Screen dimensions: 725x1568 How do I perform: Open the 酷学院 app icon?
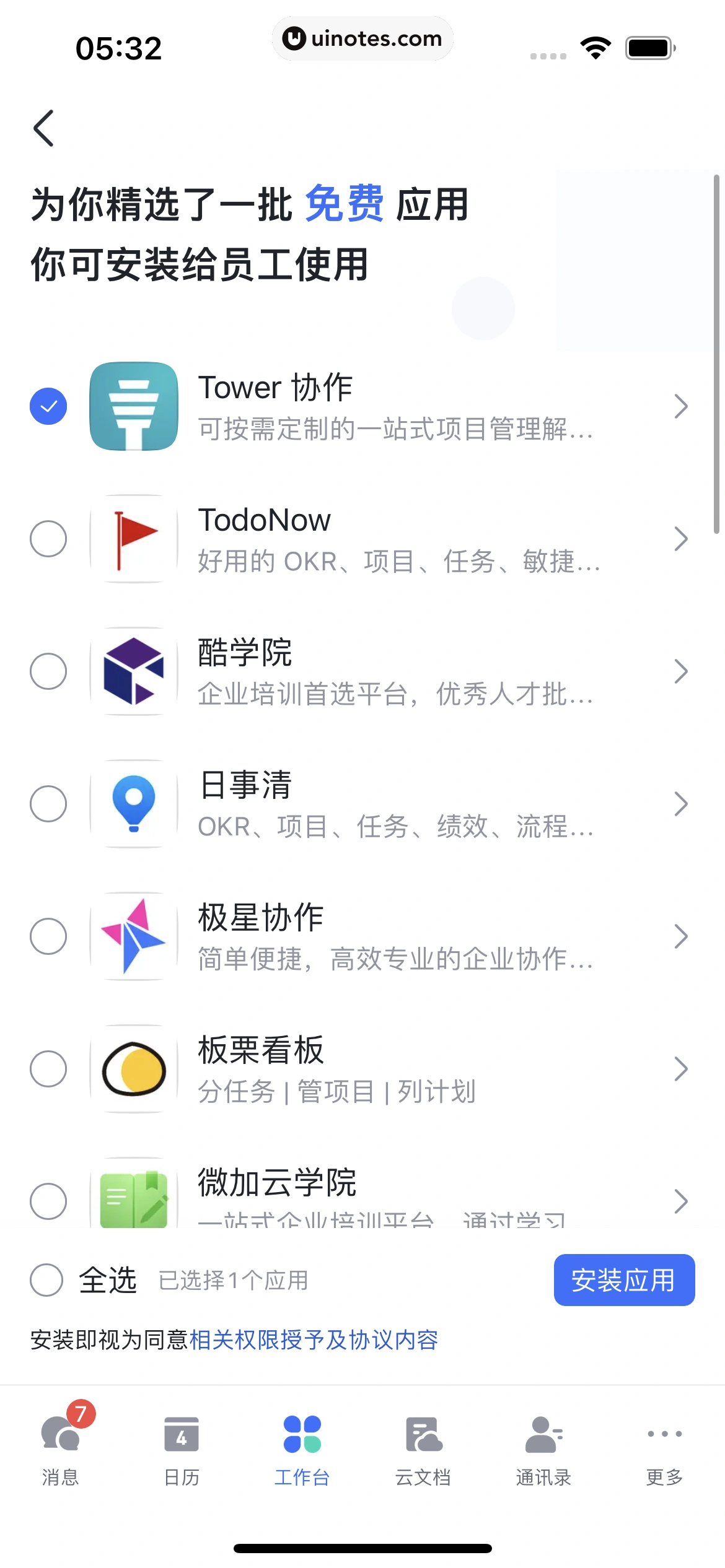[x=134, y=671]
